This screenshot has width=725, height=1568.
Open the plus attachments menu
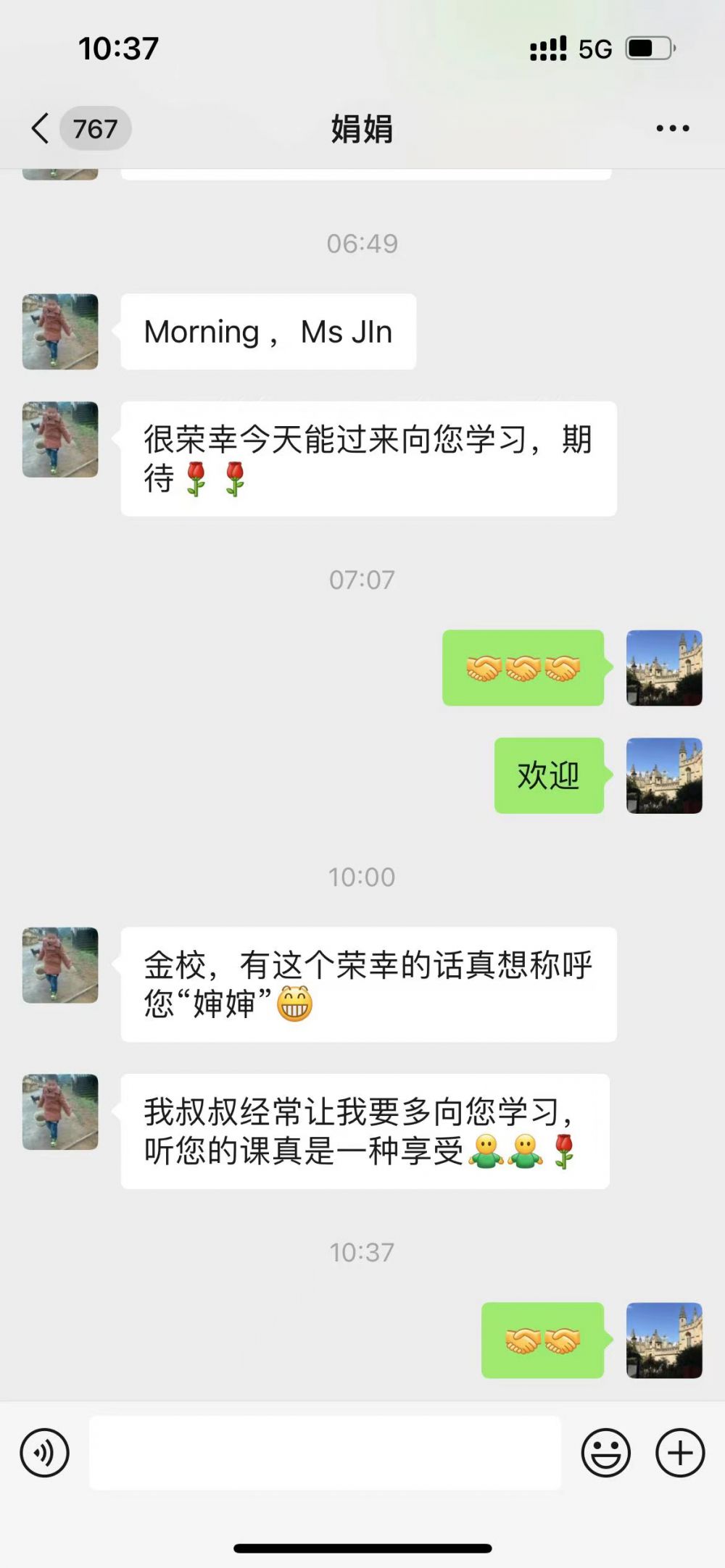[x=679, y=1453]
